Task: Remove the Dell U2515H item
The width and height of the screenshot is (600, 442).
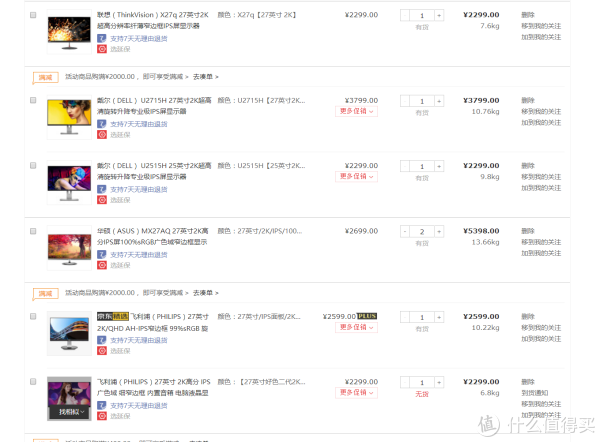Action: 527,165
